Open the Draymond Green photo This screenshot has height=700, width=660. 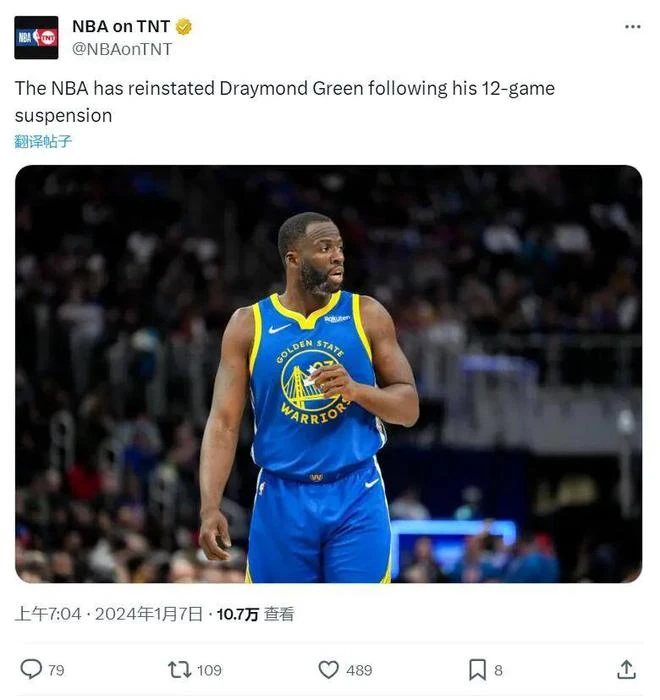(328, 374)
